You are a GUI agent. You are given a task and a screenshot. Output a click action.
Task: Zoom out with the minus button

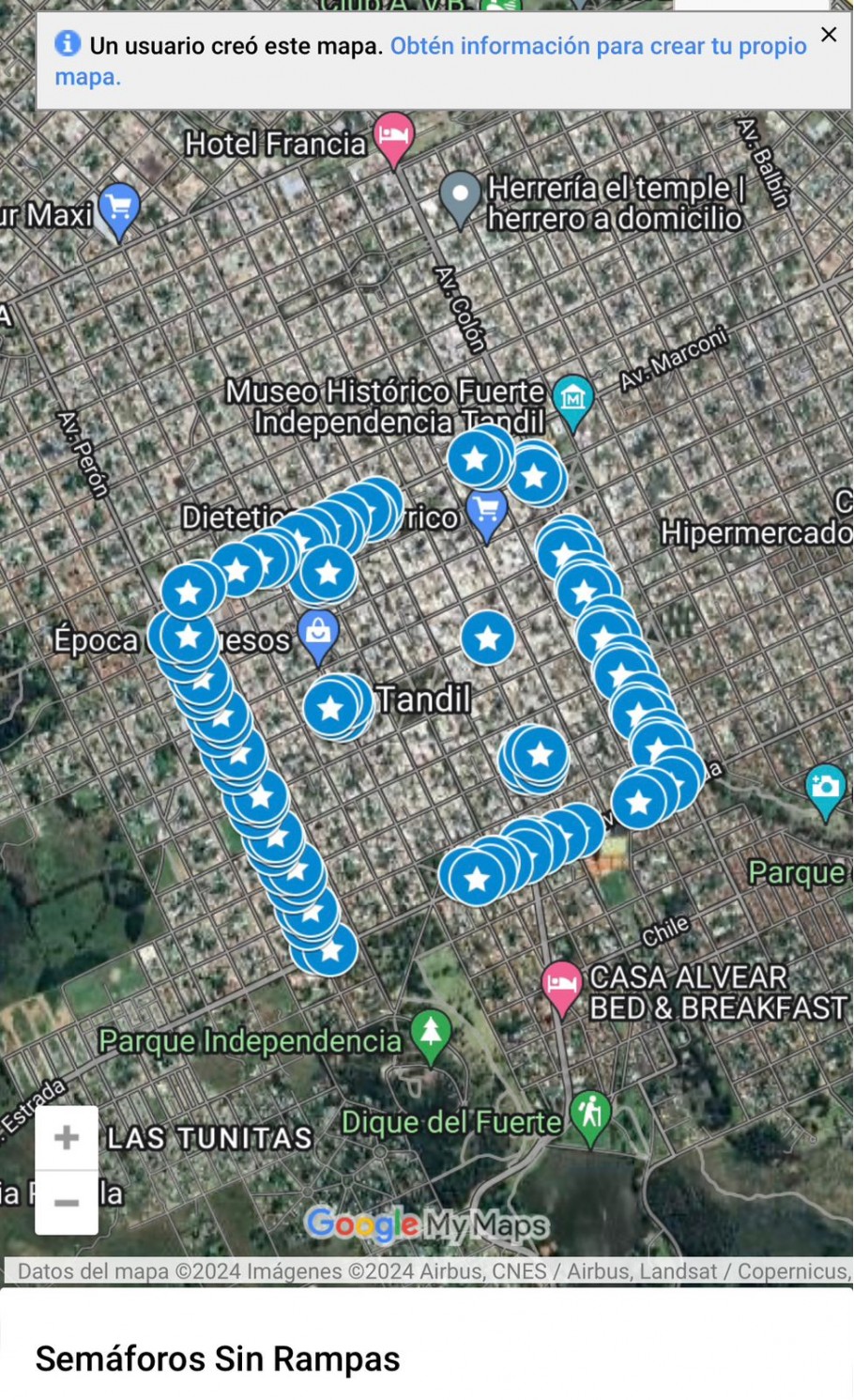click(67, 1203)
